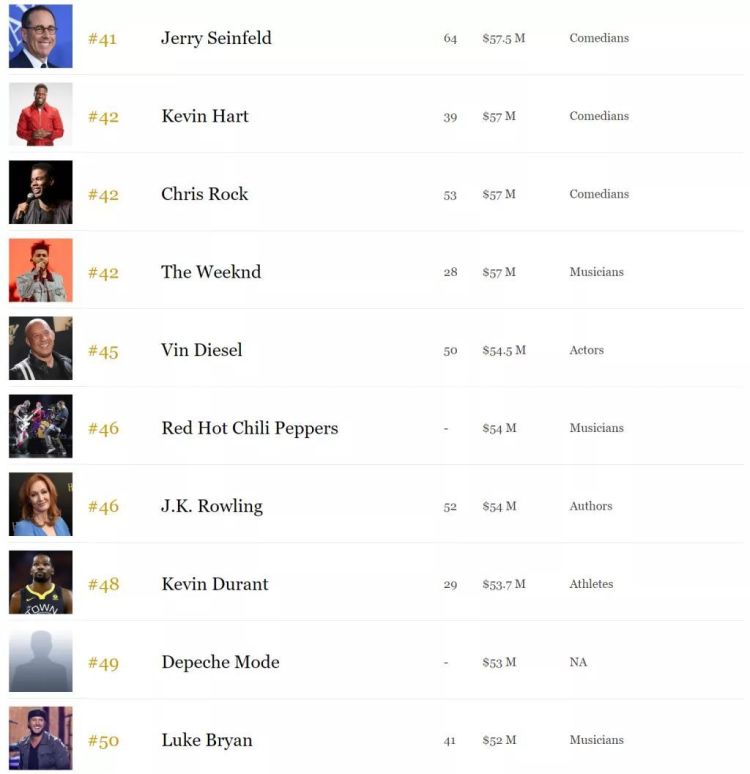Open J.K. Rowling's profile row
The image size is (750, 774).
point(212,506)
